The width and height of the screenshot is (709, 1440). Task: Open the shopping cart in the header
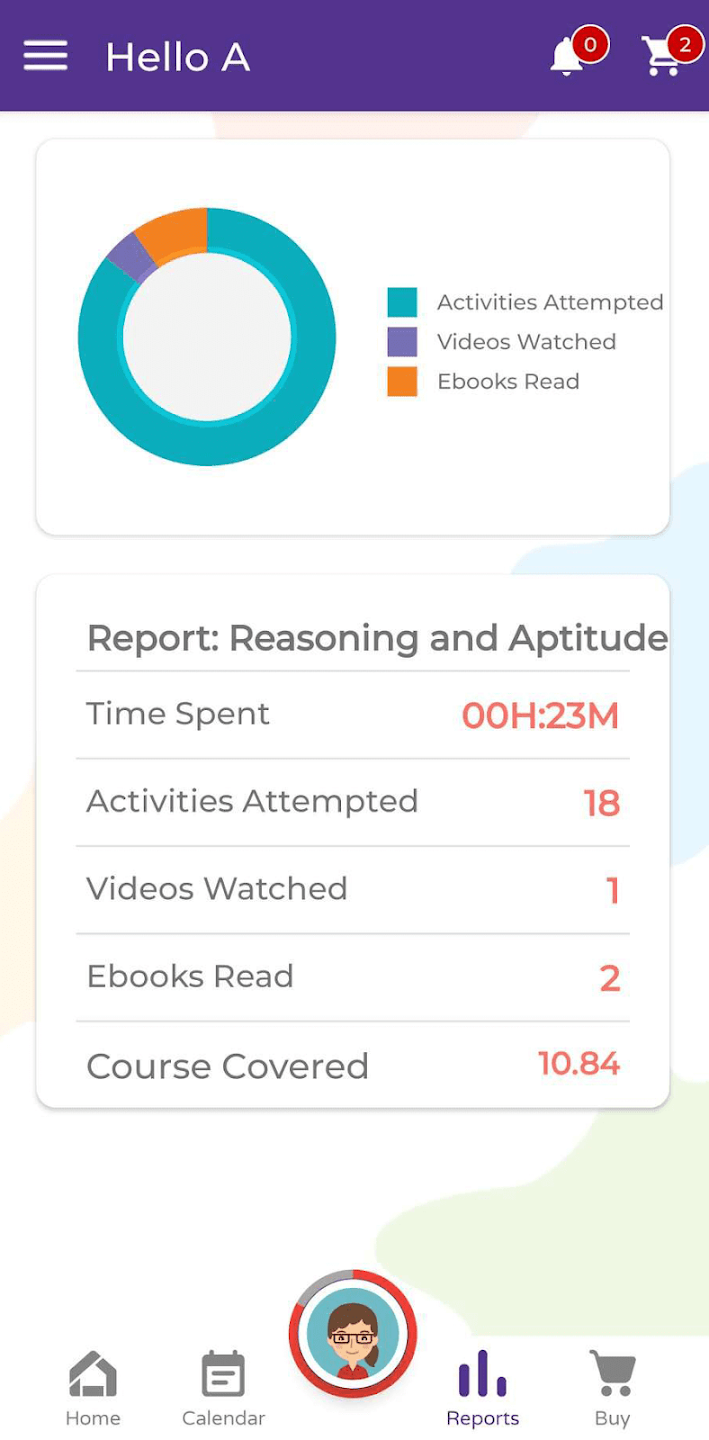click(662, 57)
